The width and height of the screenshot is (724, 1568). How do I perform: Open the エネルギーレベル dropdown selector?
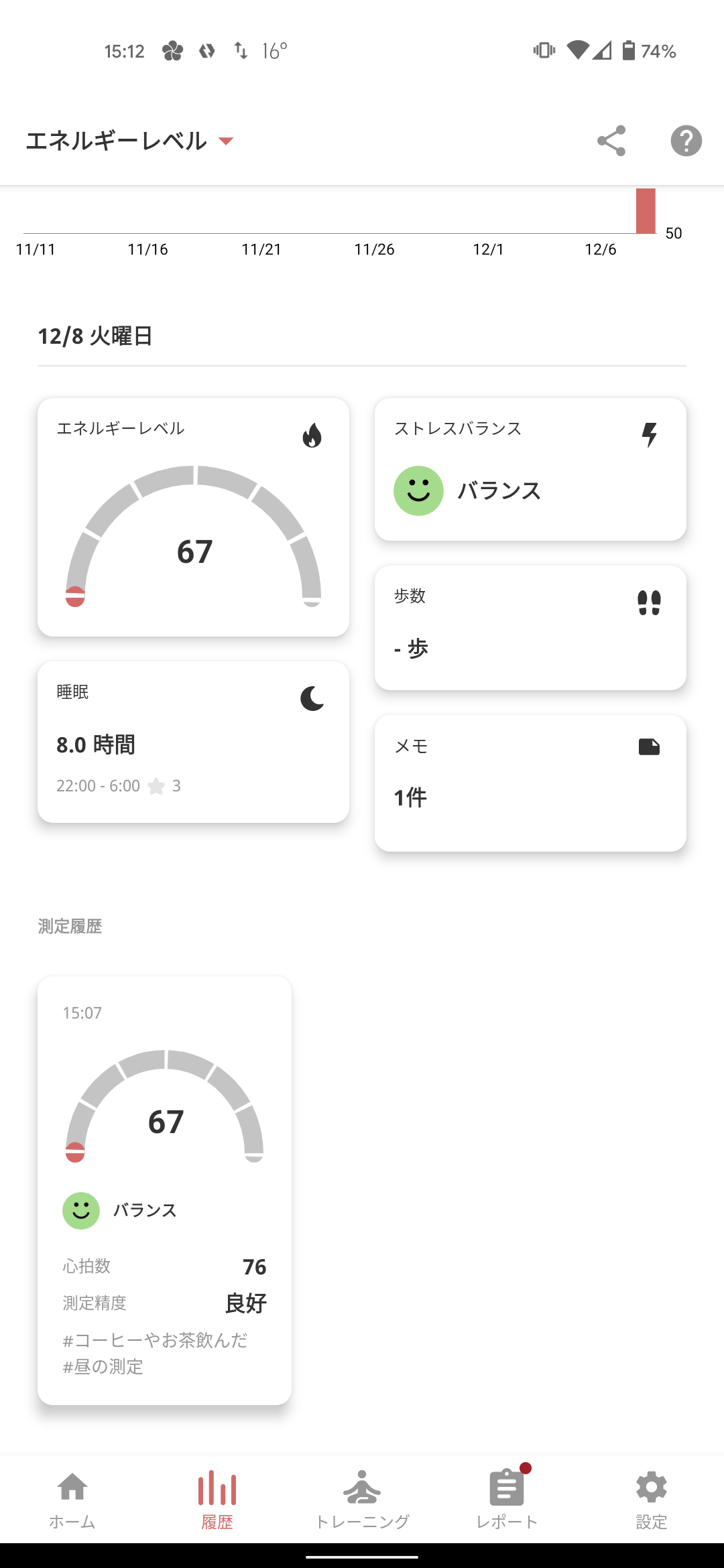click(130, 141)
